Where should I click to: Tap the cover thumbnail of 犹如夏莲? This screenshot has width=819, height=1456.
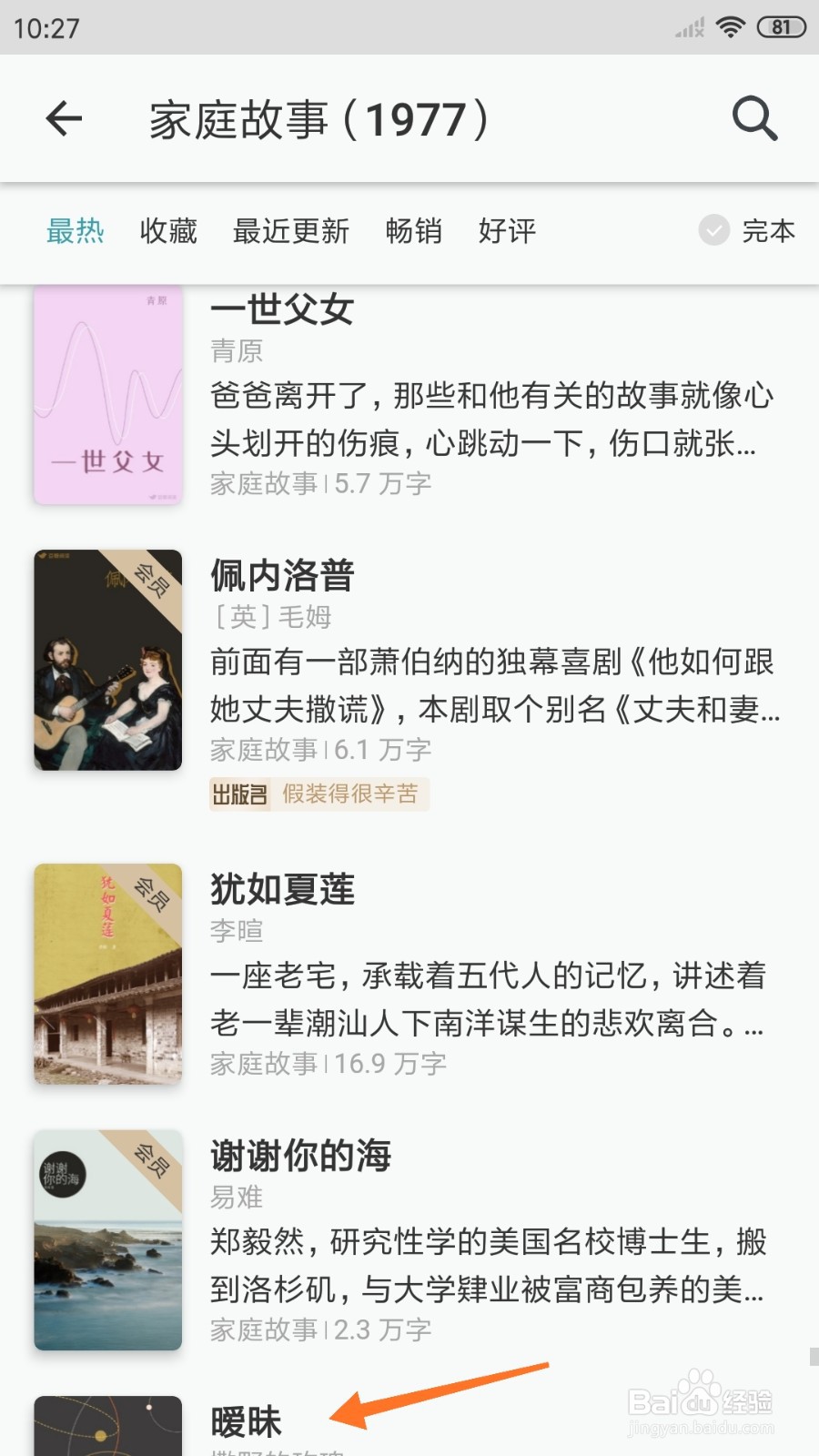106,972
